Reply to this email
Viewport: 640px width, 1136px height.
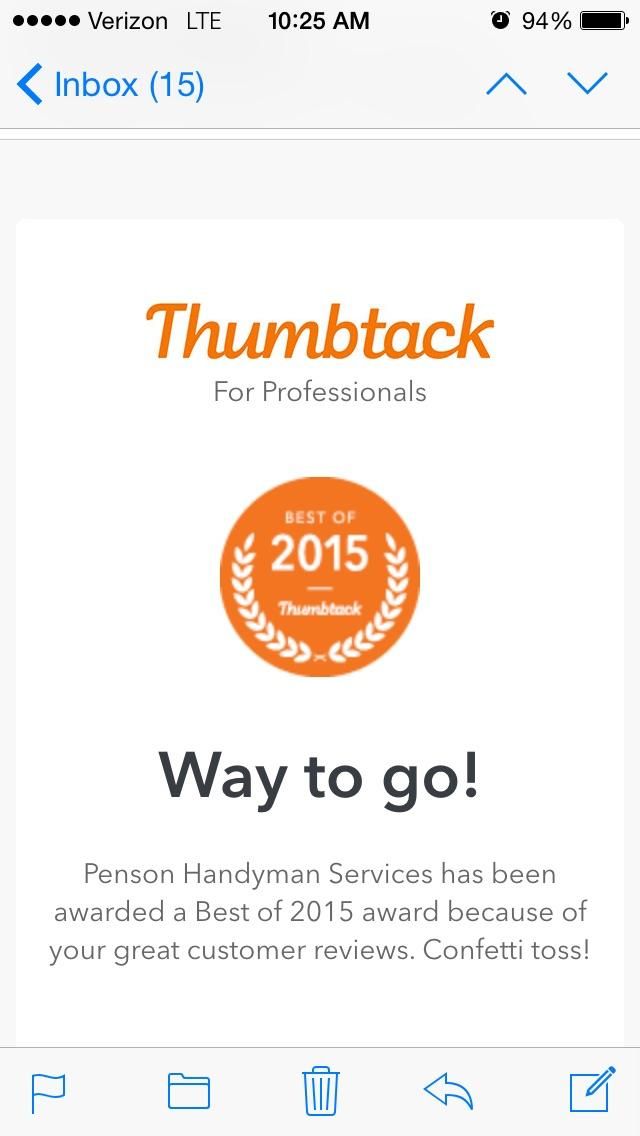[448, 1091]
